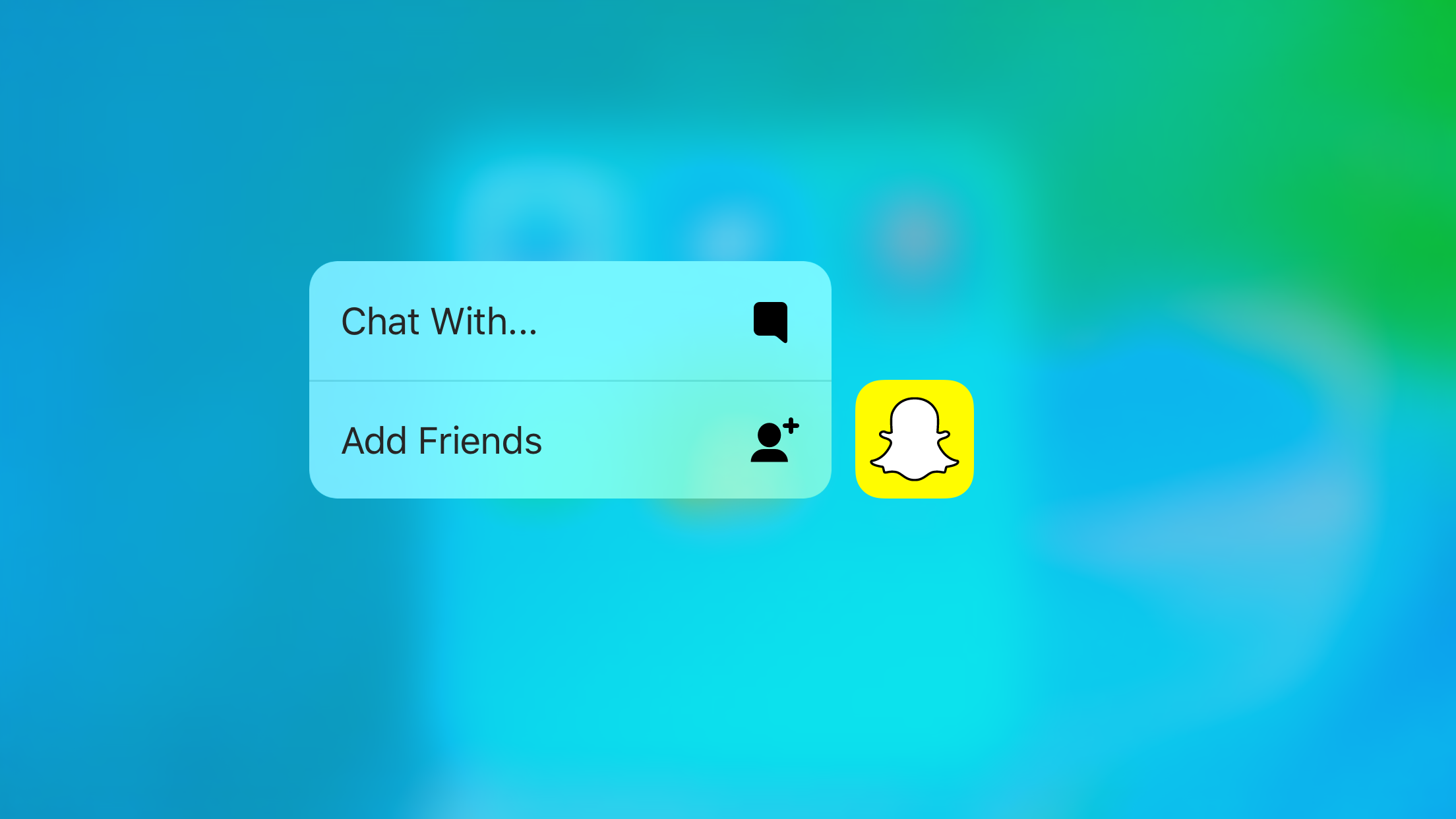Open the Snapchat app icon
Viewport: 1456px width, 819px height.
tap(914, 439)
